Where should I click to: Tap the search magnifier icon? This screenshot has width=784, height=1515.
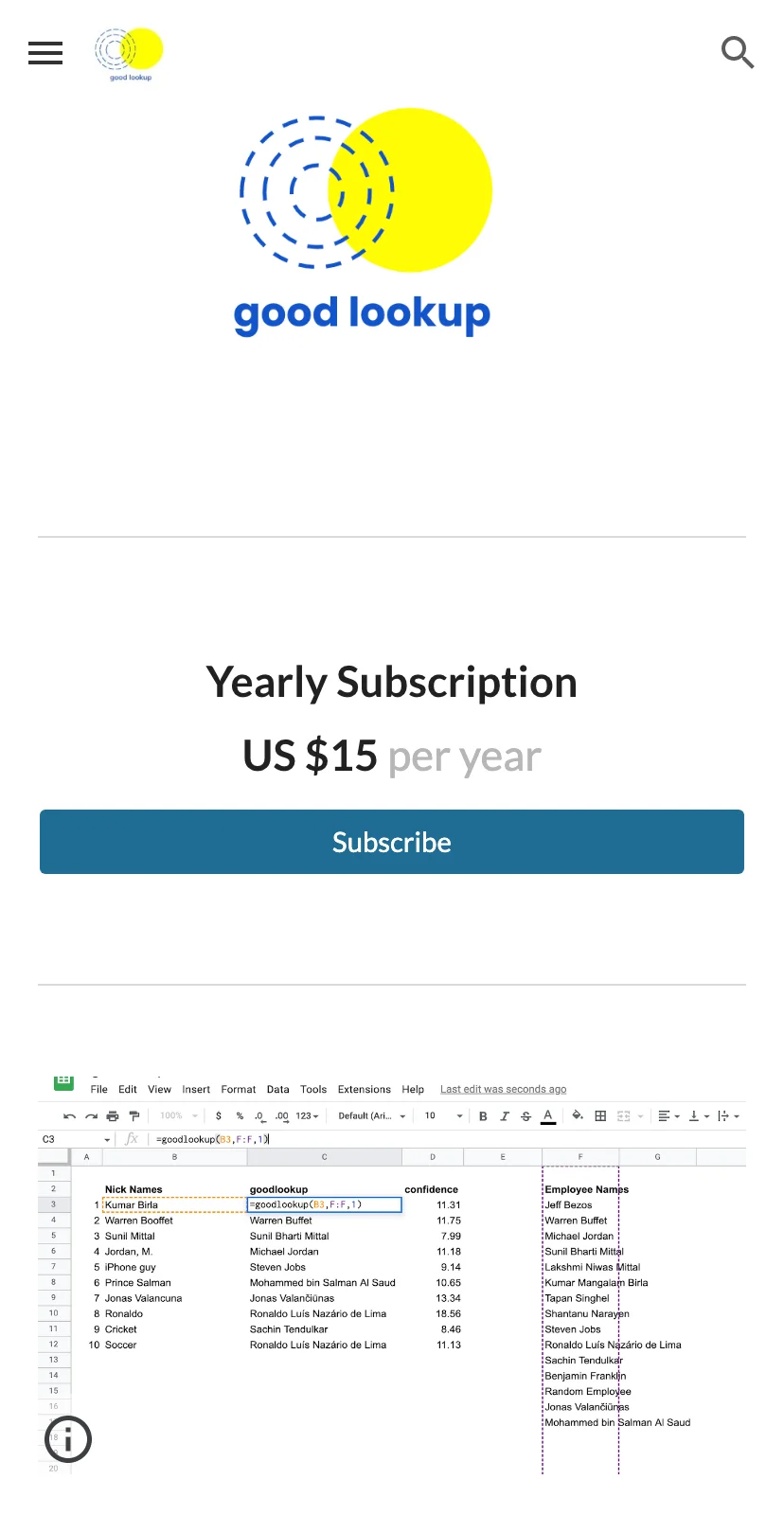[737, 53]
